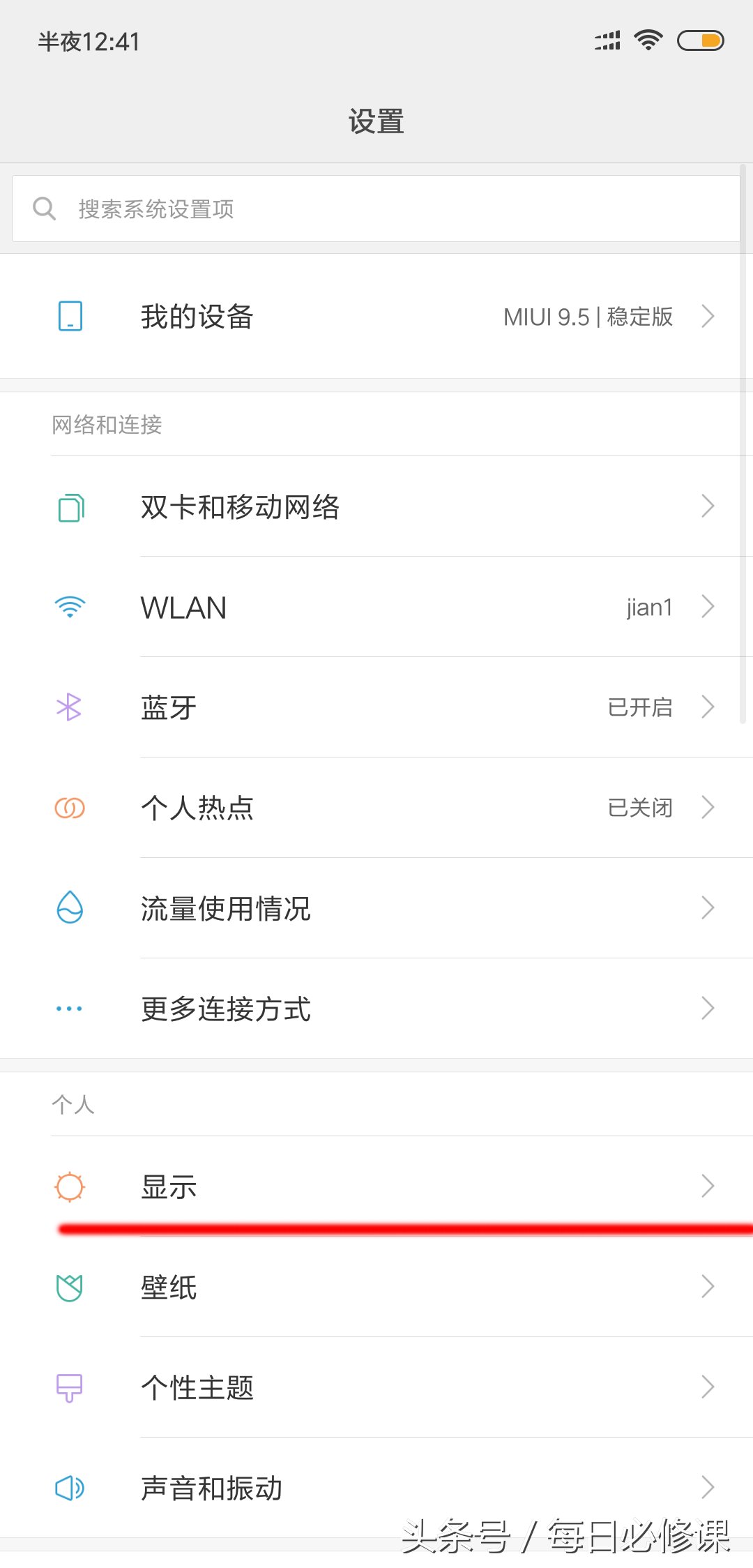
Task: Open the 显示 display settings entry
Action: [x=376, y=1186]
